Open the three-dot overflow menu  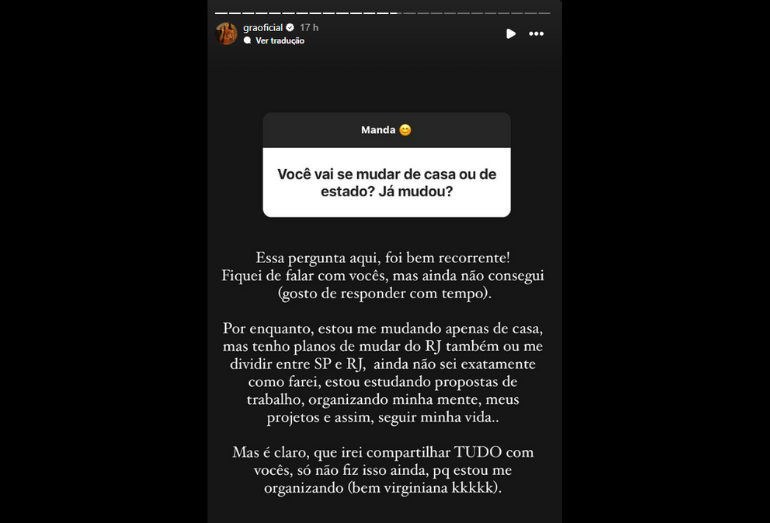pos(537,34)
